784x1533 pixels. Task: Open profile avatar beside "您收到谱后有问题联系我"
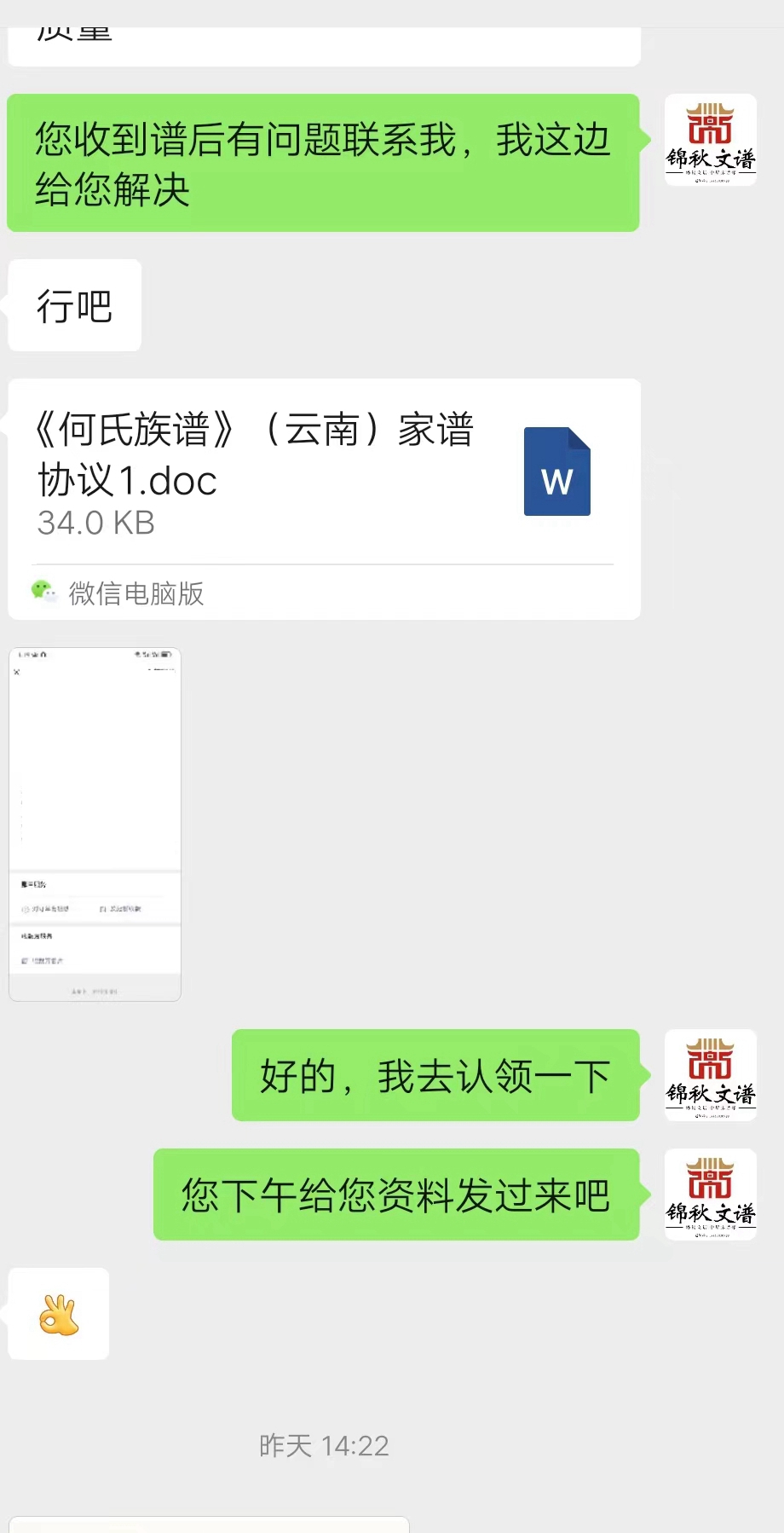point(710,140)
